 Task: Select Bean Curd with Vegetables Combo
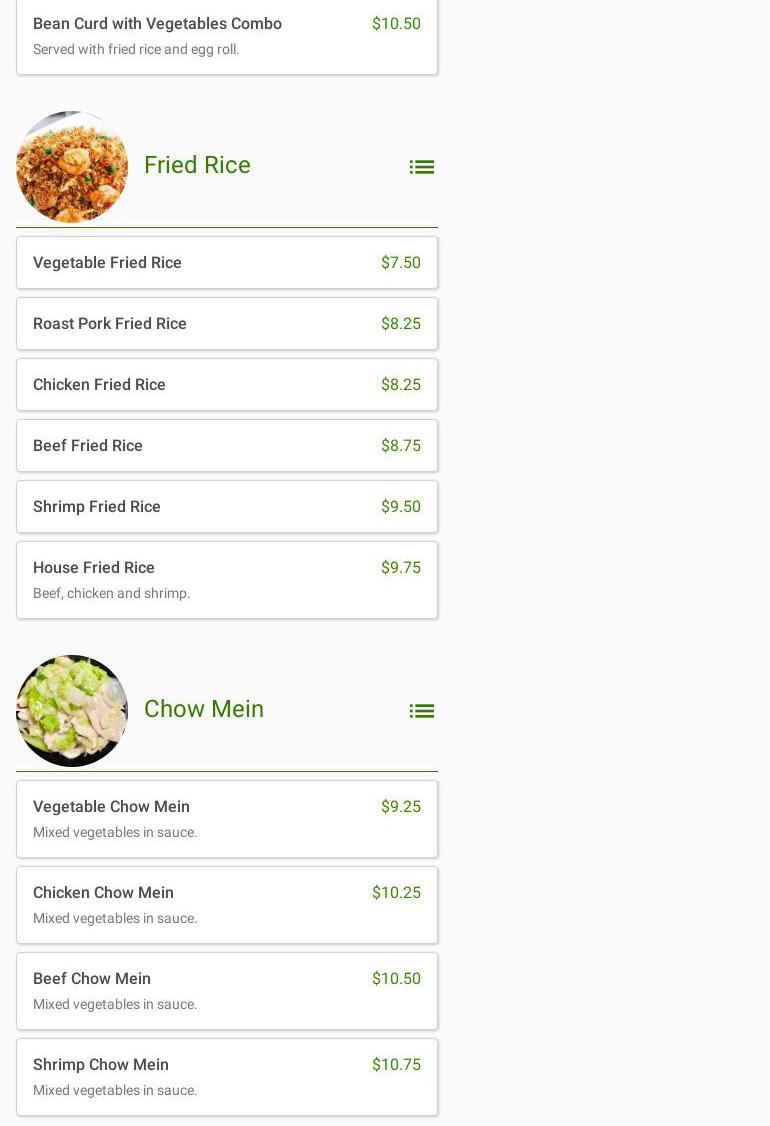tap(227, 36)
